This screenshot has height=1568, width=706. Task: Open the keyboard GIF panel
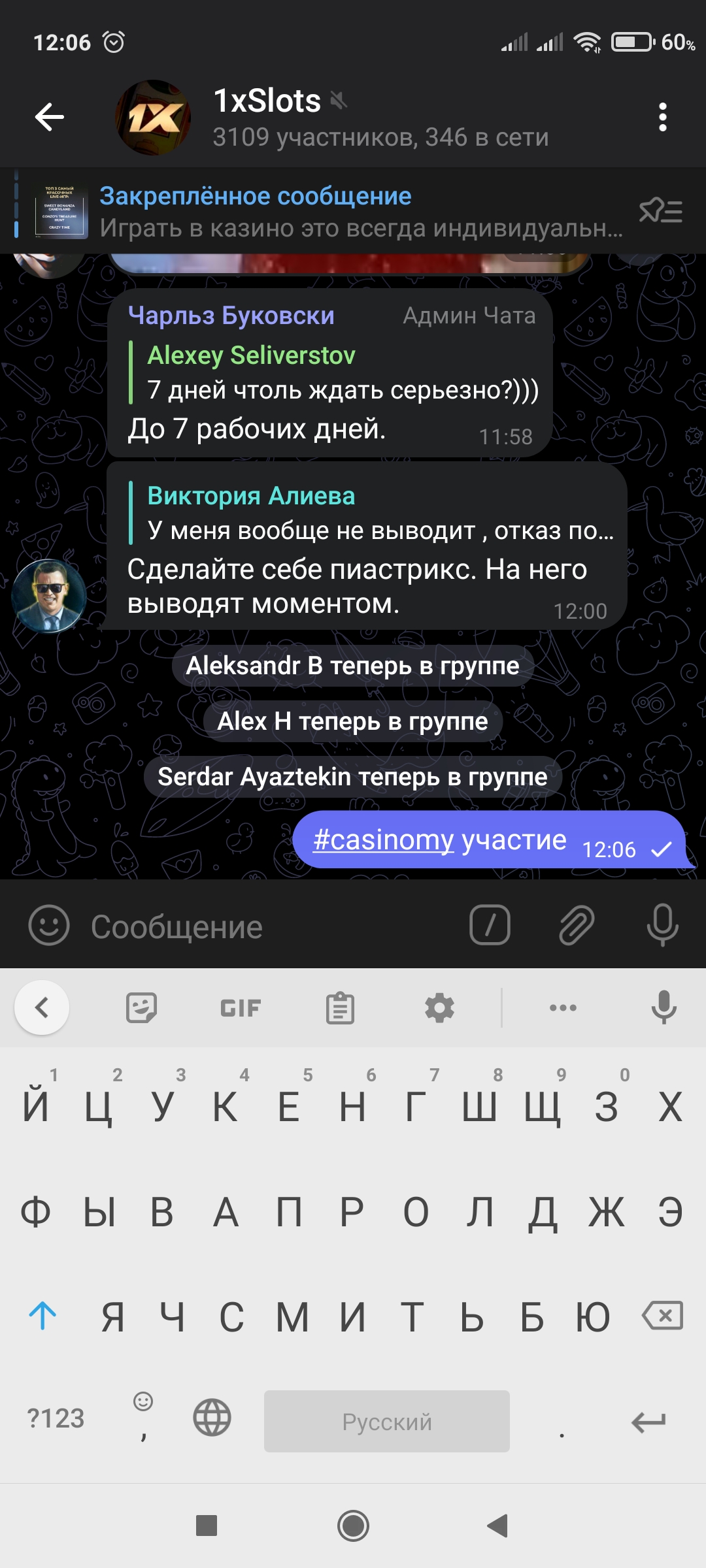[241, 1008]
